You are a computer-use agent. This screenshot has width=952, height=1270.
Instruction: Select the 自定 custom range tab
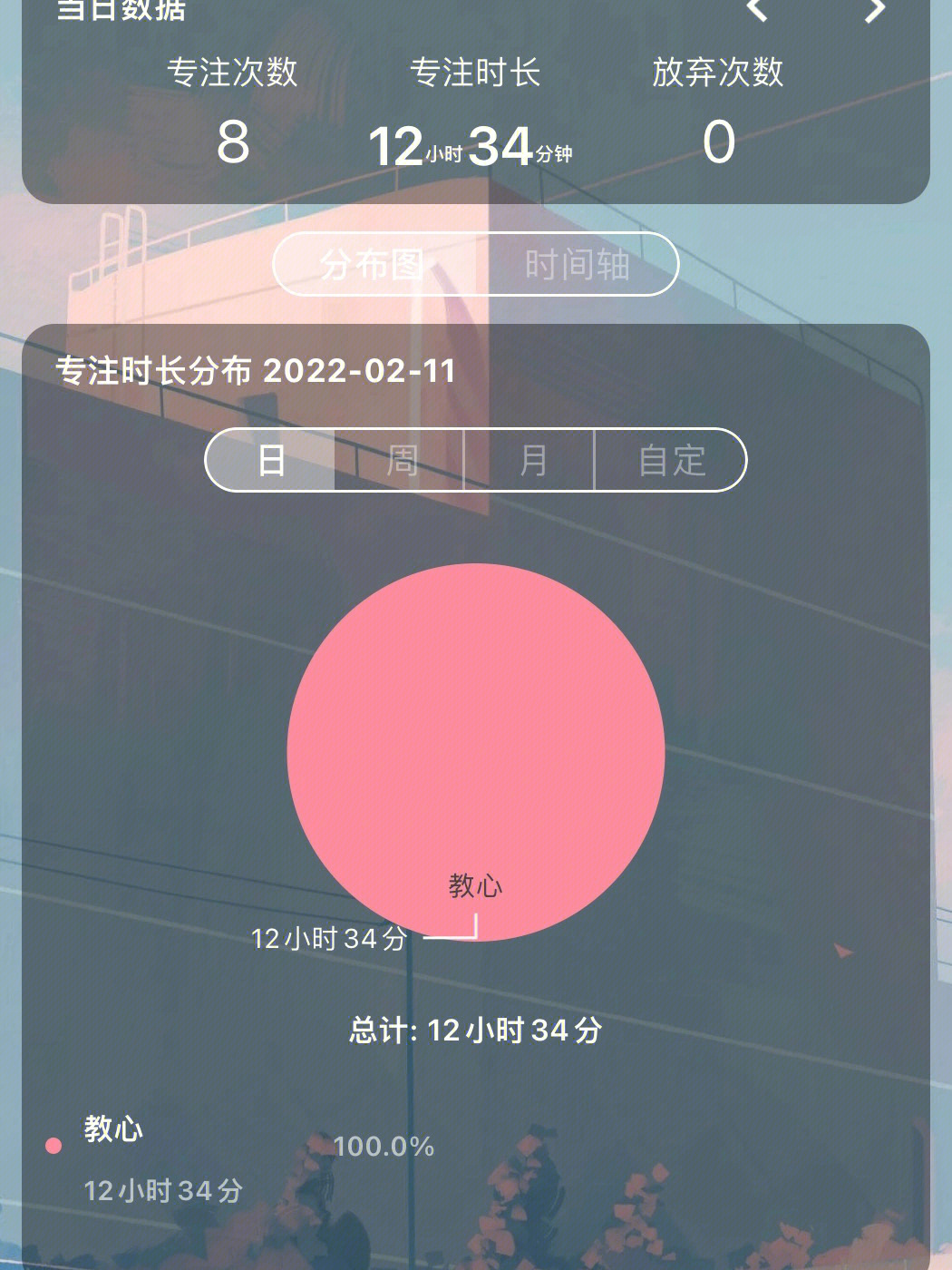[x=671, y=460]
